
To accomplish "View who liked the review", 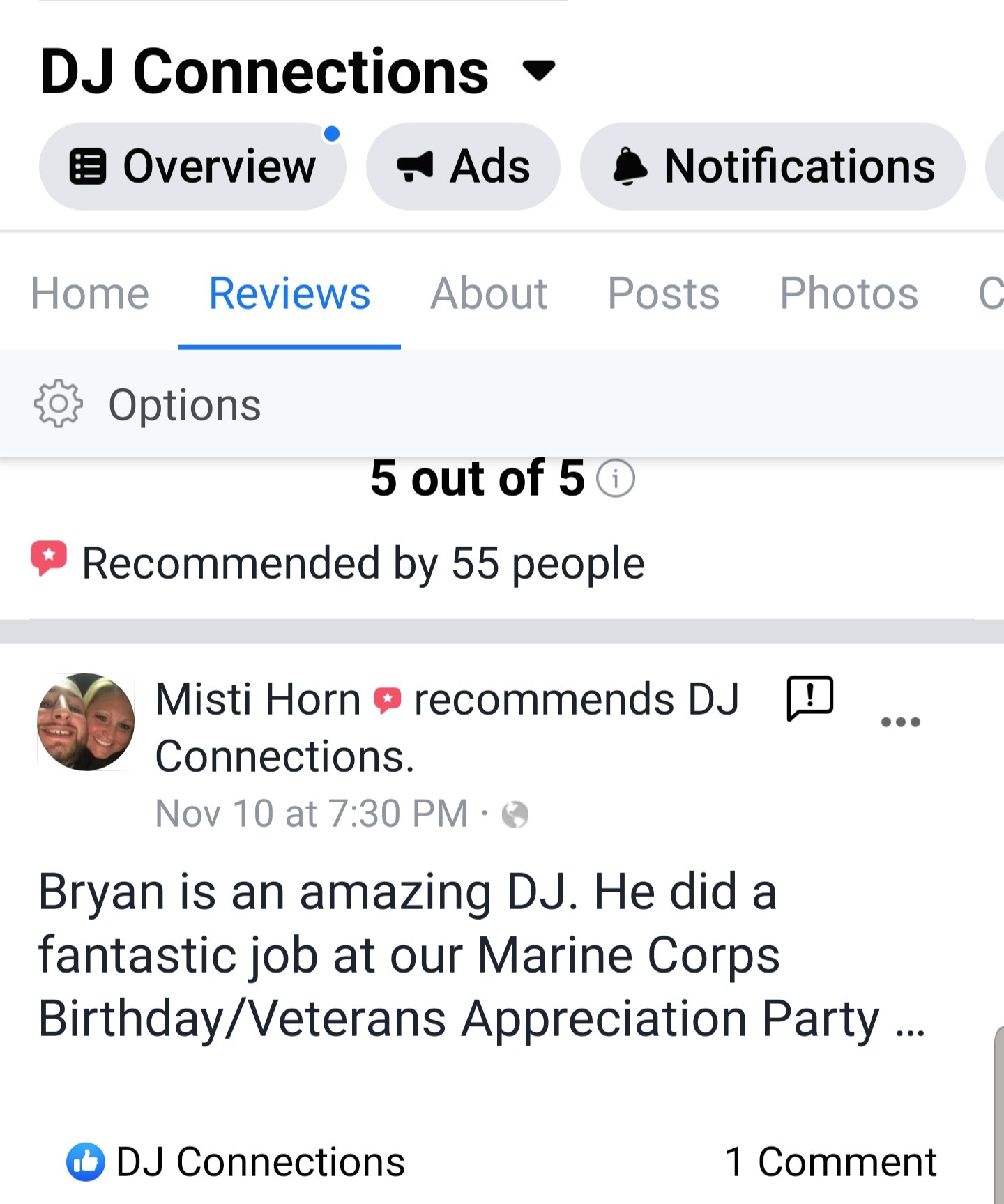I will point(236,1162).
